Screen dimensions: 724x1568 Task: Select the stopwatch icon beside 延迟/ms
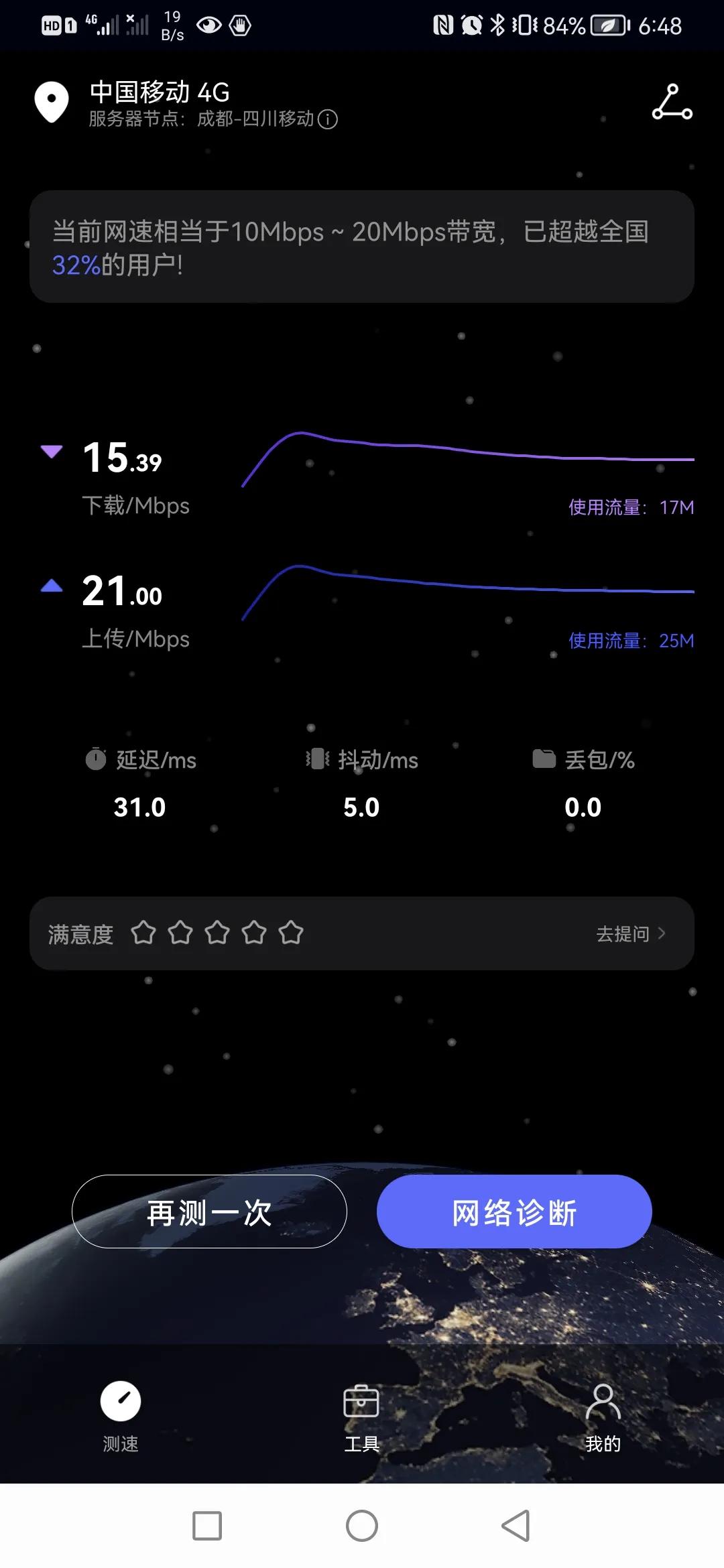pos(97,760)
